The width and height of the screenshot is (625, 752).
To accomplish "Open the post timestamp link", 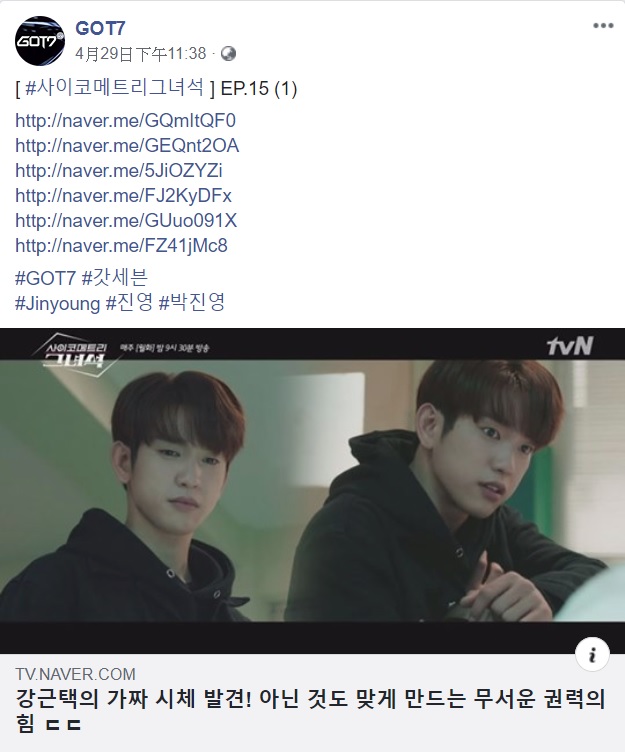I will (x=142, y=53).
